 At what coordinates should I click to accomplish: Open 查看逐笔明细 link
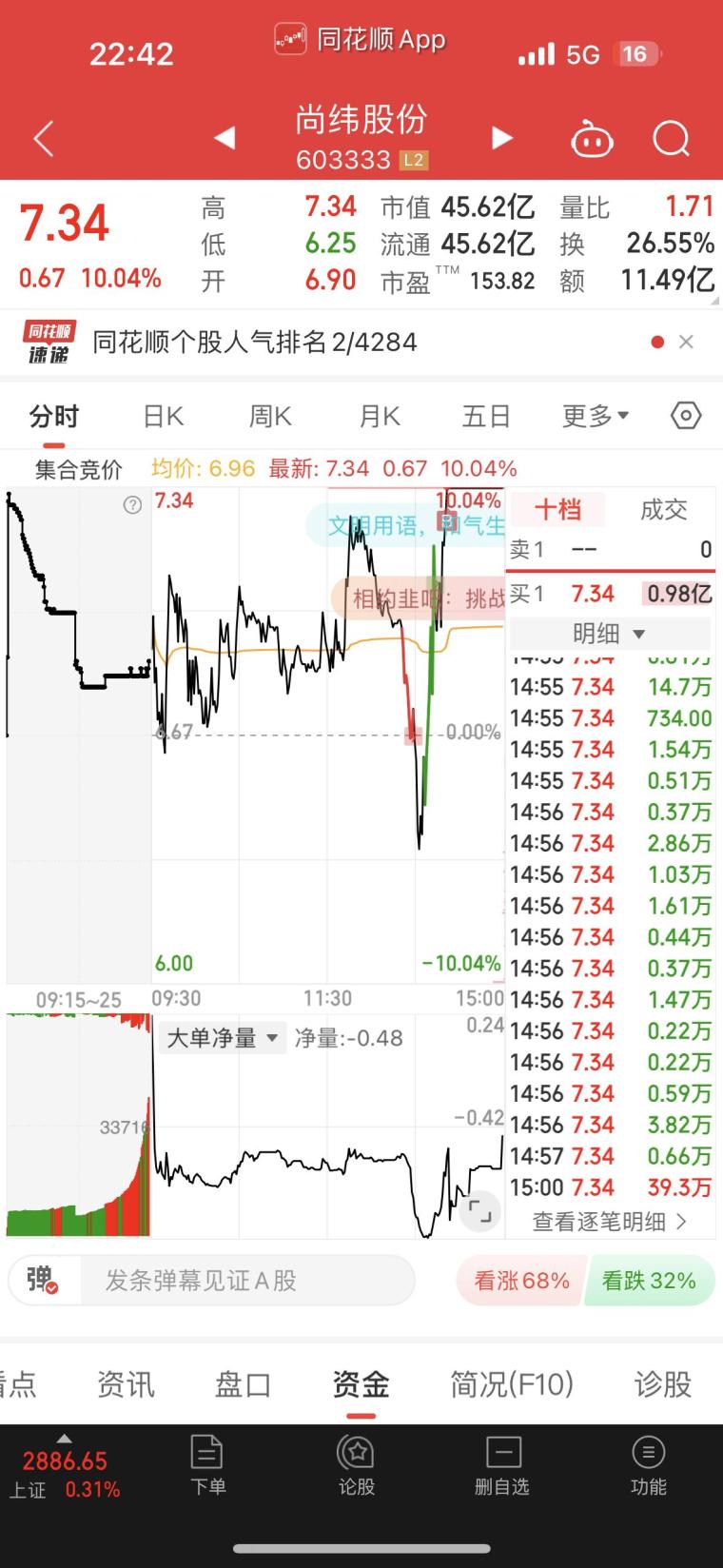tap(610, 1222)
